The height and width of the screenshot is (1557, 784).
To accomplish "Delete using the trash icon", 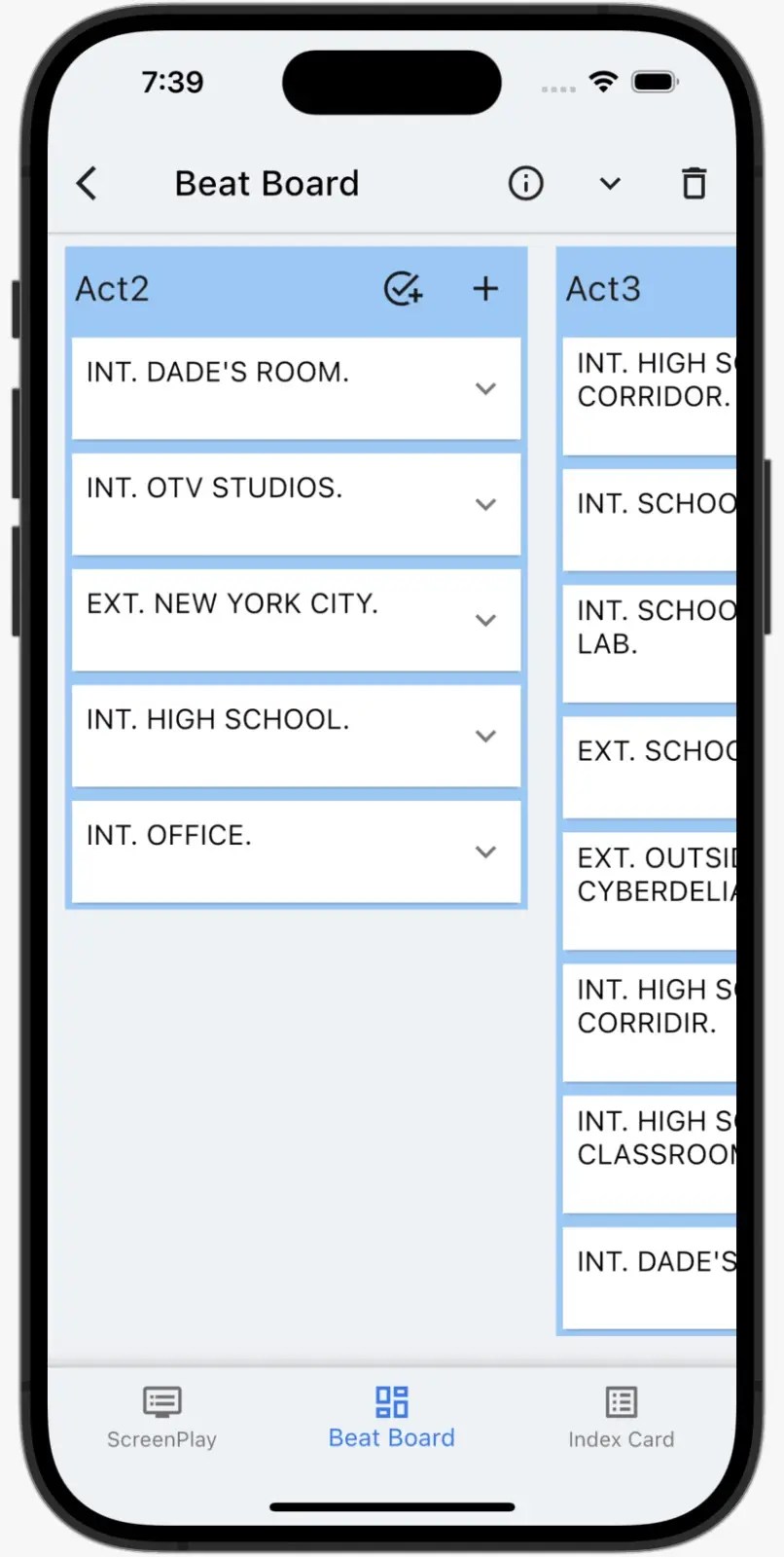I will (694, 183).
